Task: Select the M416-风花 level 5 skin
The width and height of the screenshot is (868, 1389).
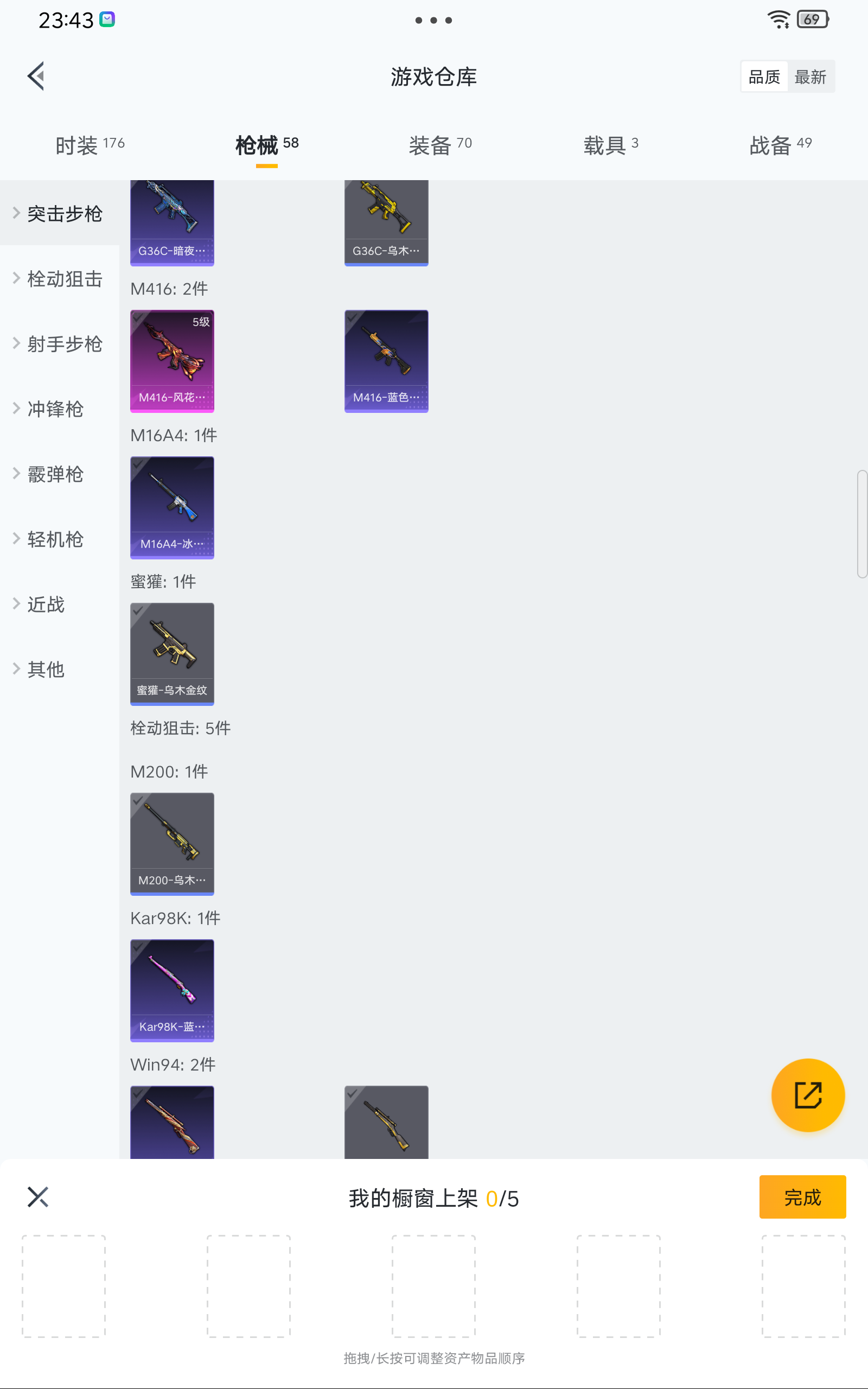Action: (172, 361)
